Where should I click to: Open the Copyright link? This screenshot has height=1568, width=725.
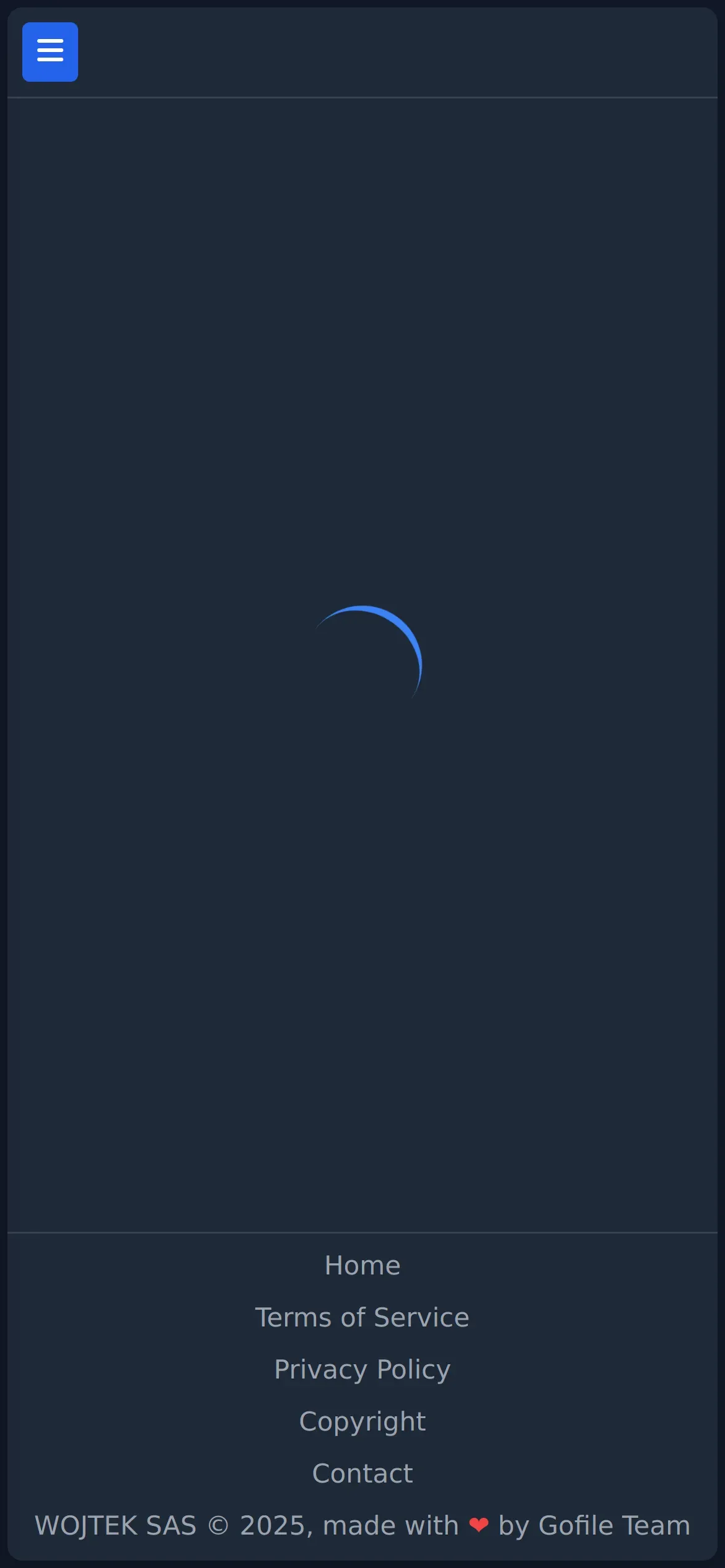click(x=362, y=1421)
